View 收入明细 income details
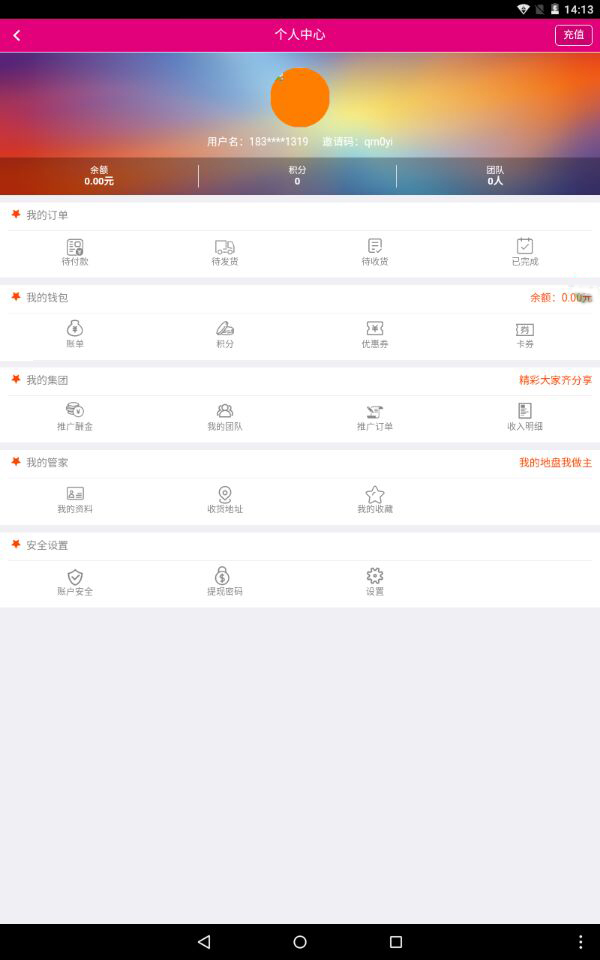Viewport: 600px width, 960px height. pos(525,417)
